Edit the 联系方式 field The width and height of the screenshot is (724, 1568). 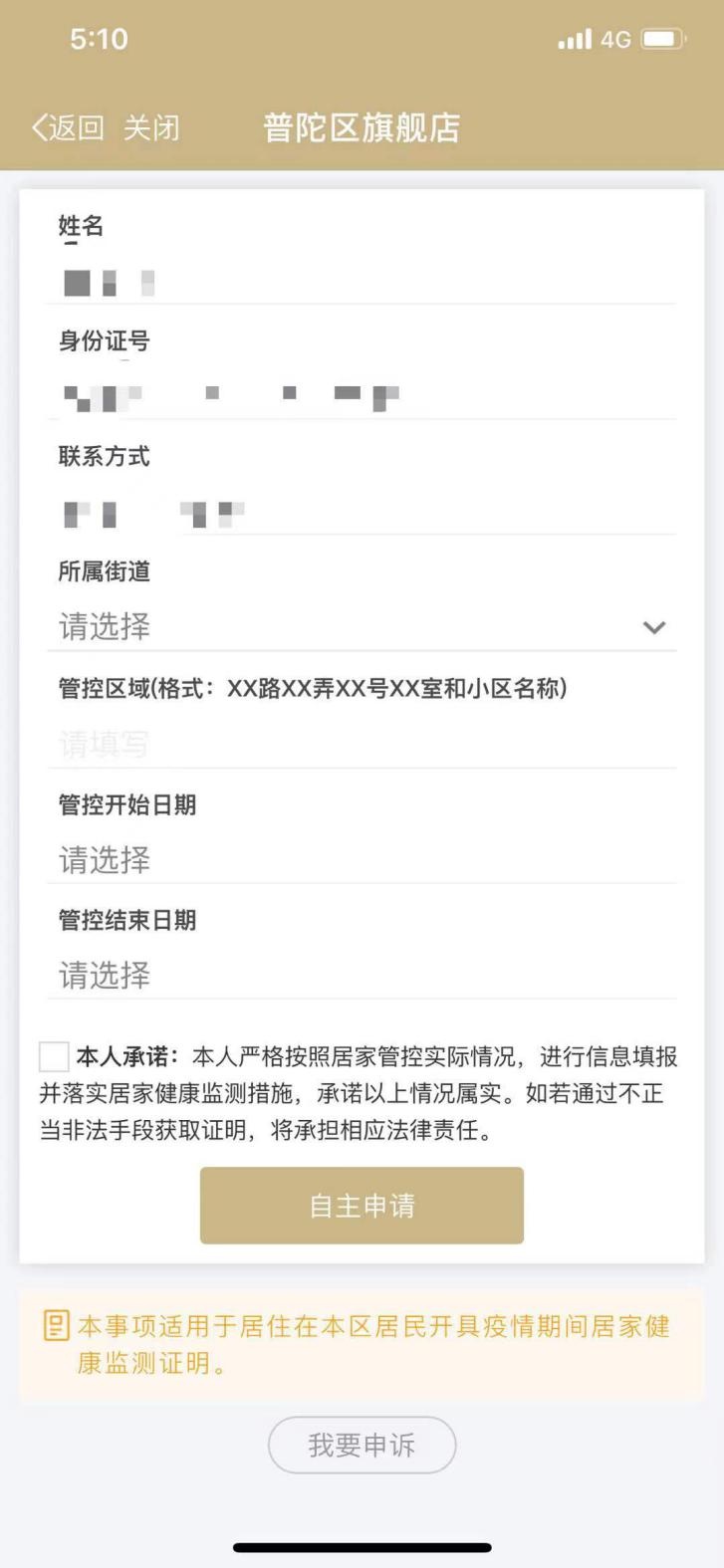362,514
